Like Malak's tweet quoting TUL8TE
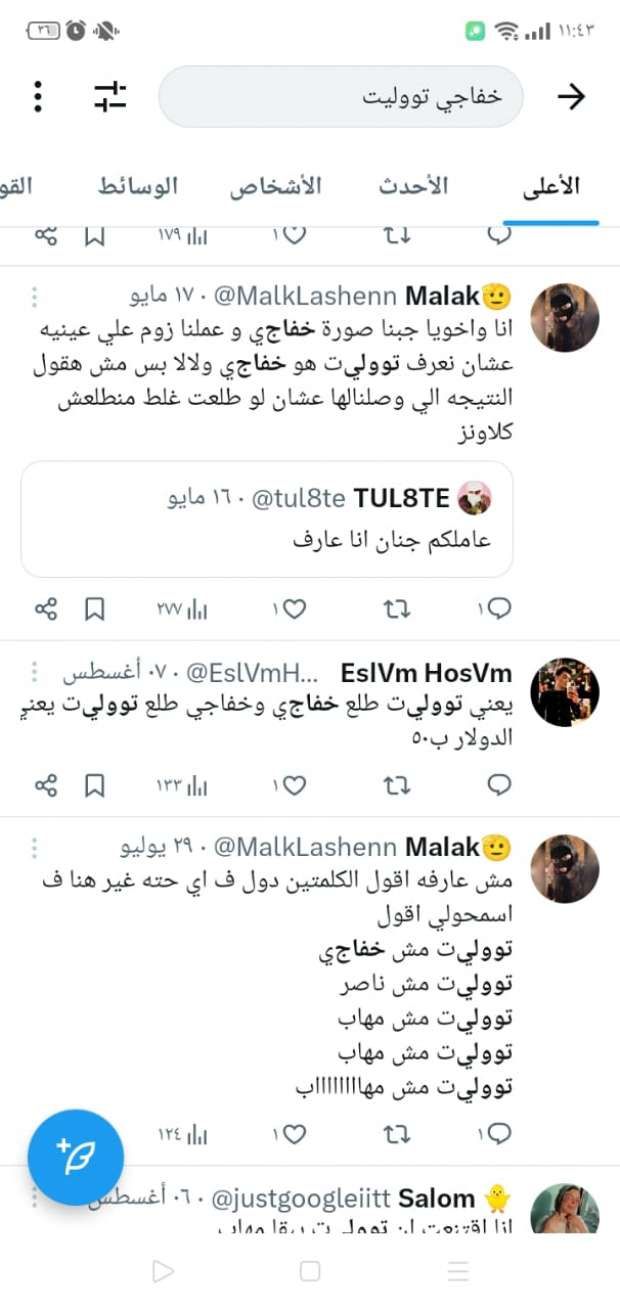This screenshot has height=1309, width=620. pyautogui.click(x=291, y=609)
